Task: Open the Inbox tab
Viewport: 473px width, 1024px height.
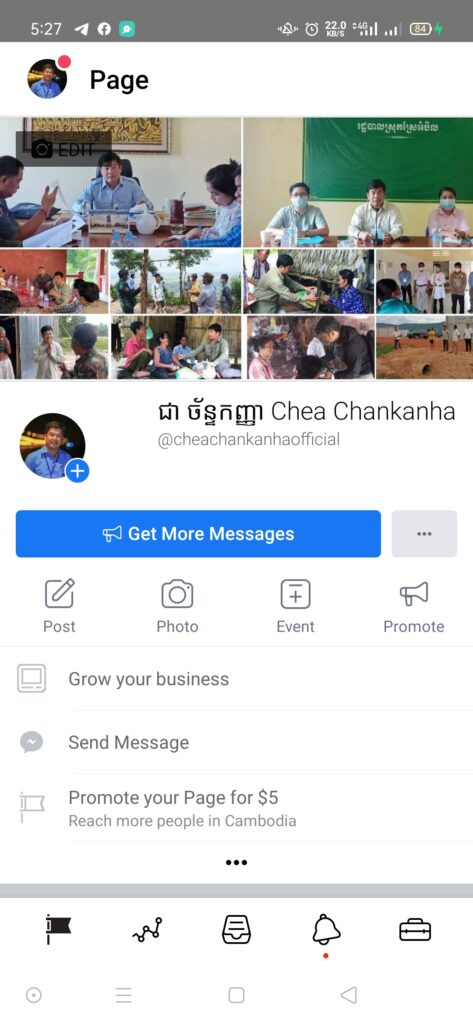Action: pyautogui.click(x=236, y=929)
